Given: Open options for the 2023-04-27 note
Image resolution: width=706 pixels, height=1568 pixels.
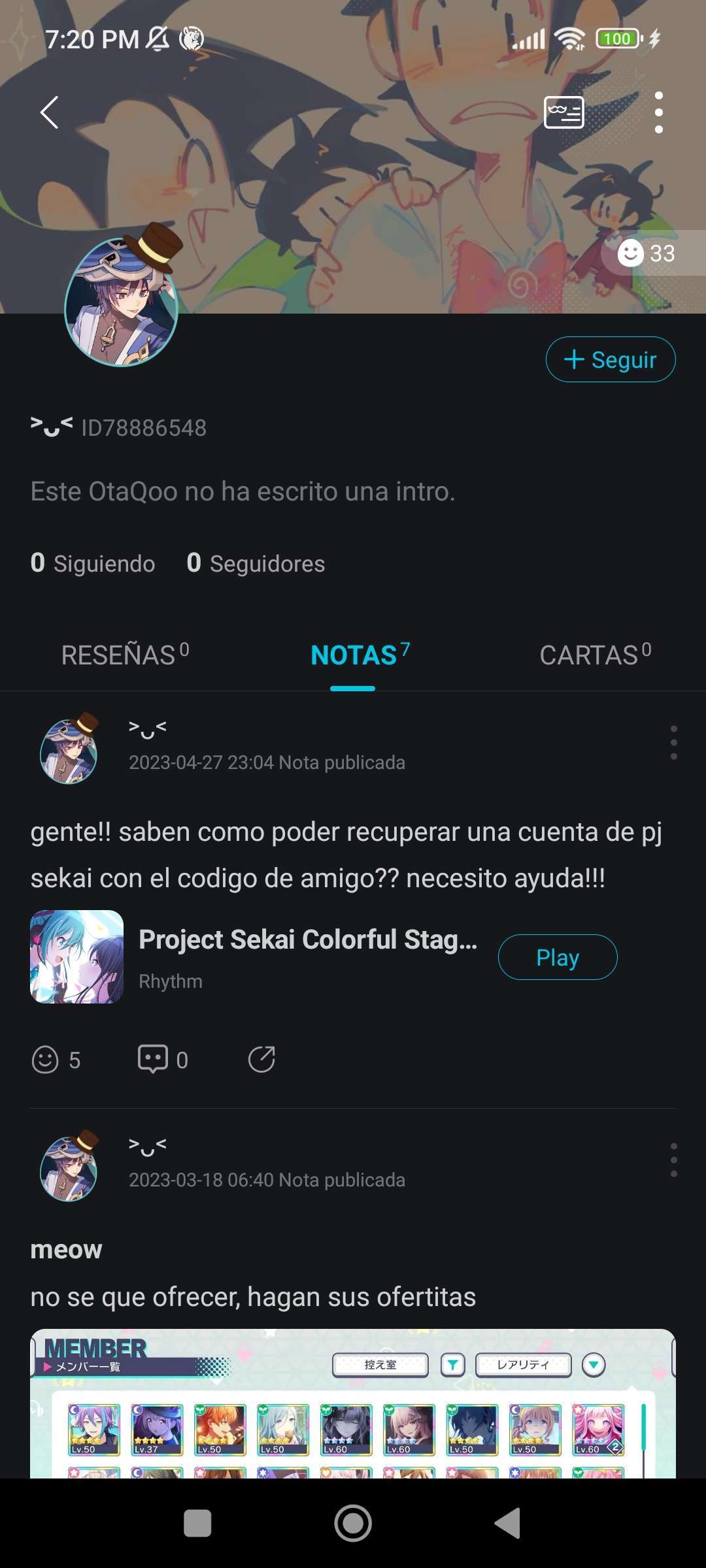Looking at the screenshot, I should (x=673, y=743).
